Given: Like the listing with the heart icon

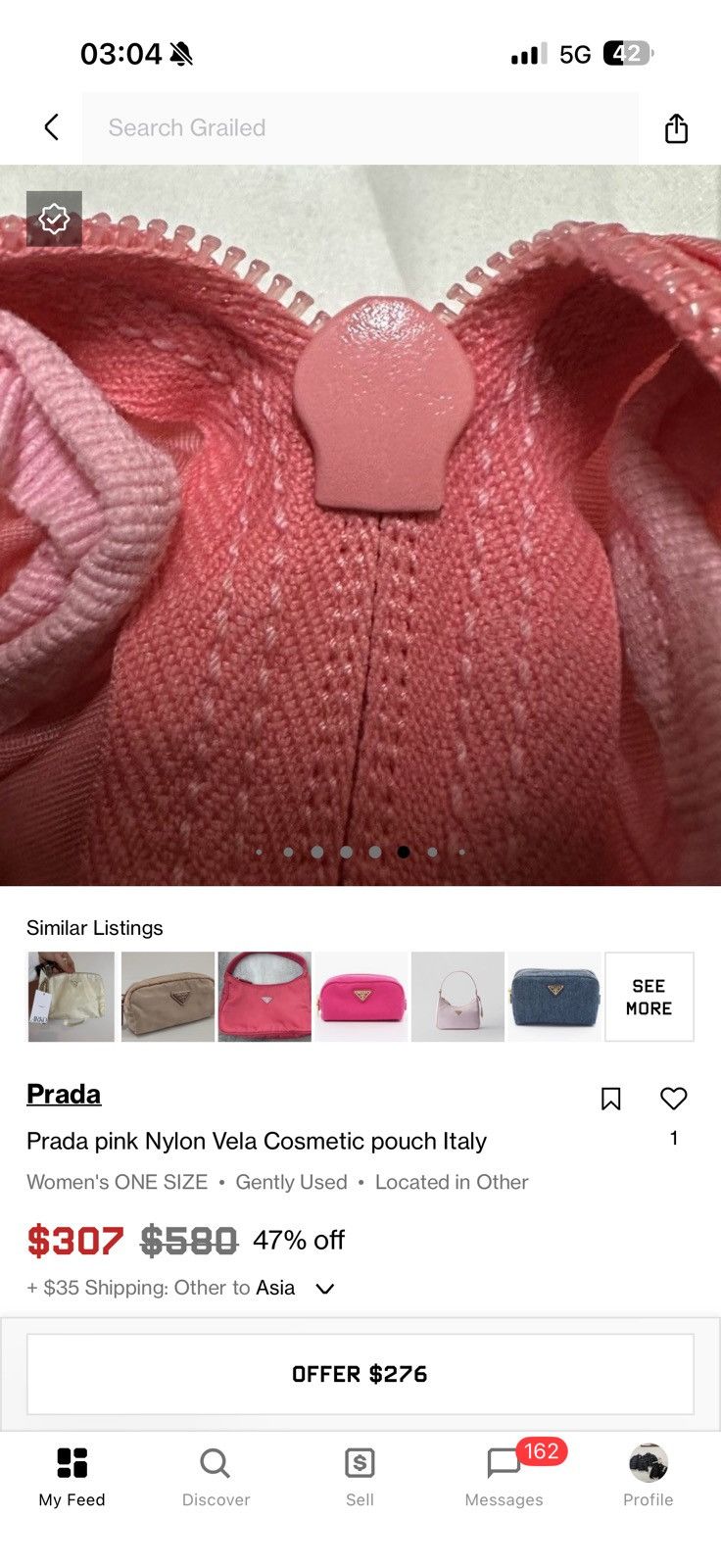Looking at the screenshot, I should 674,1099.
